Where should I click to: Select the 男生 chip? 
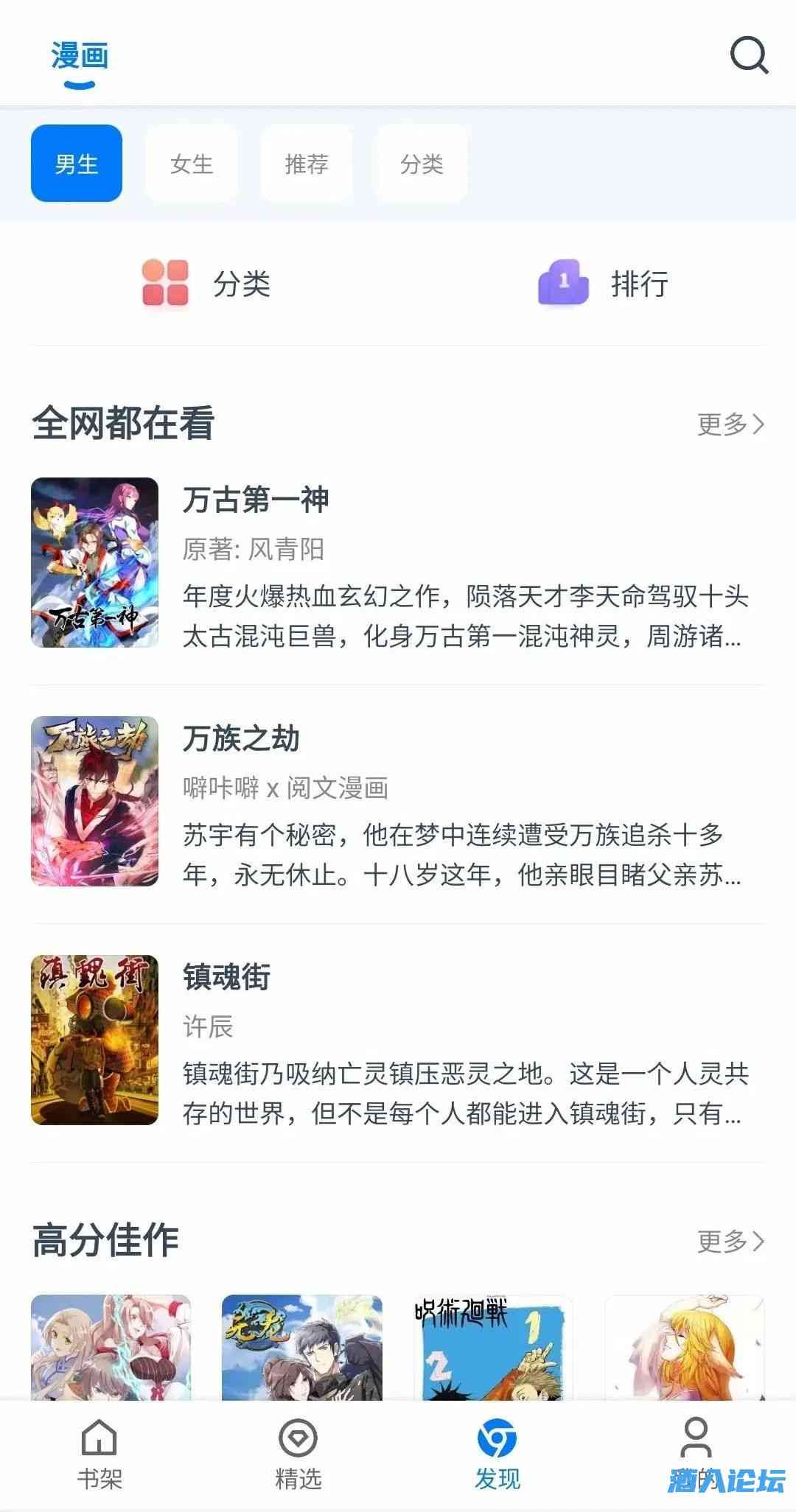77,164
